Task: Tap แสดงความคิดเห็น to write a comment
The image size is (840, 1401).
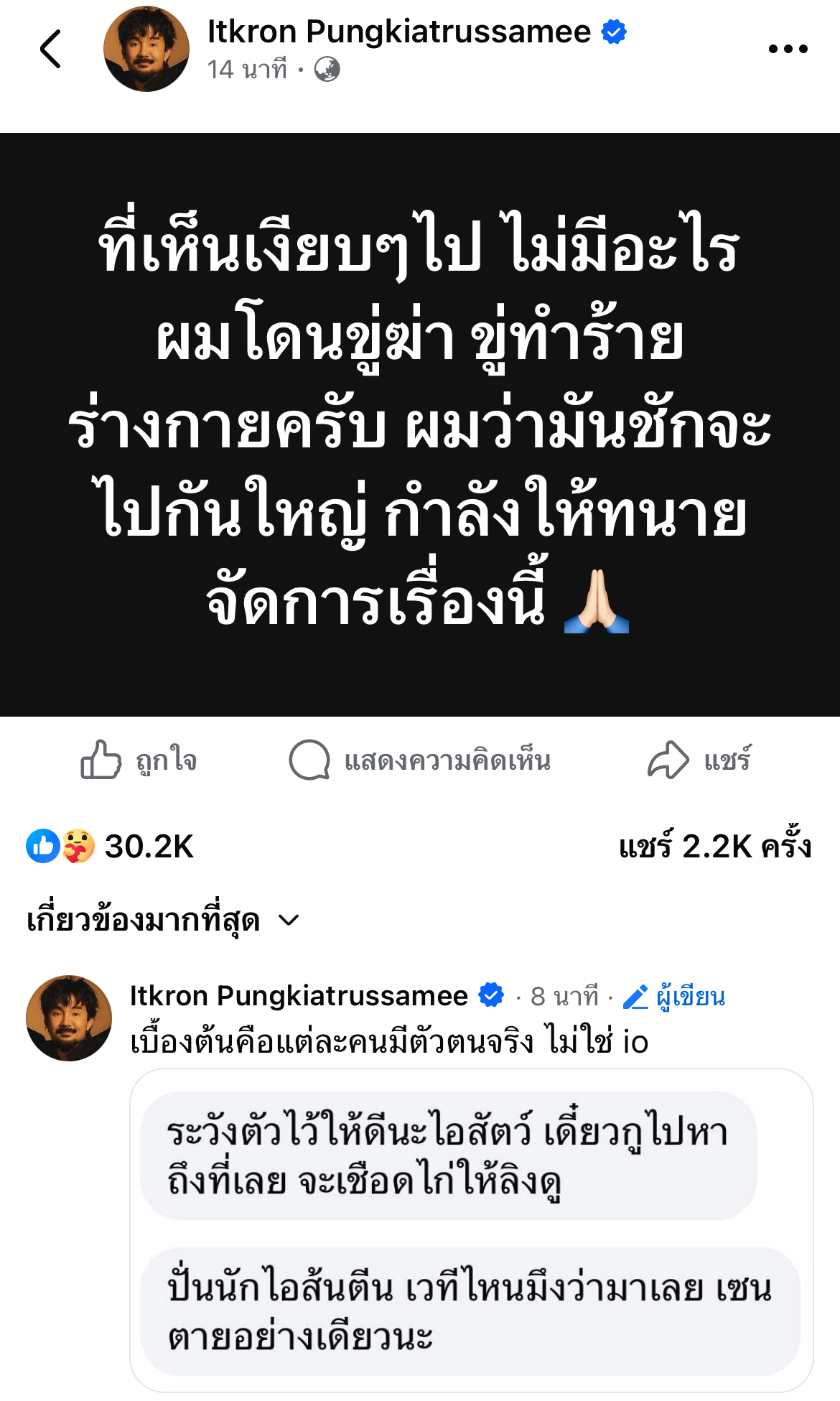Action: tap(420, 760)
